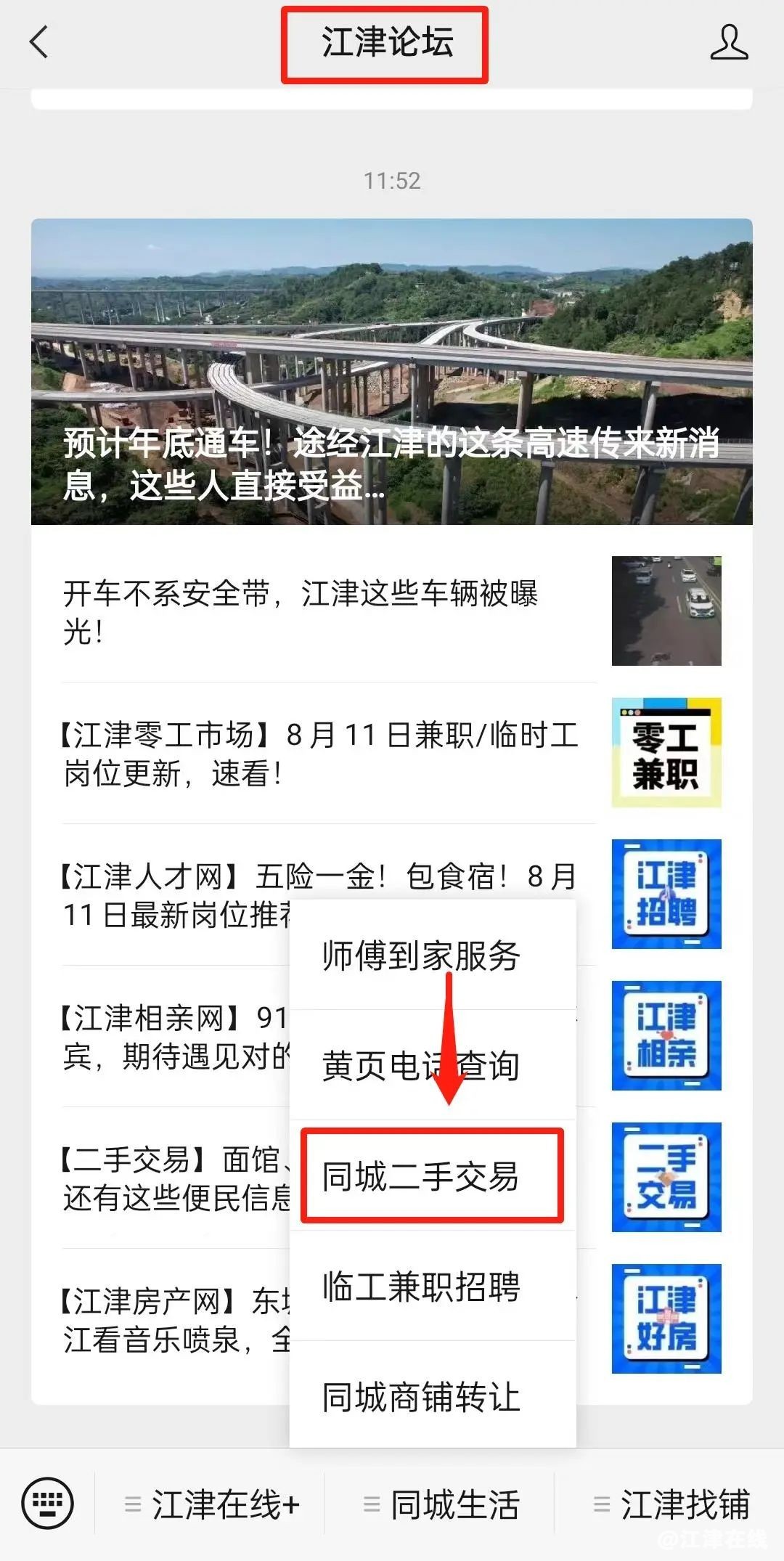Screen dimensions: 784x1561
Task: Switch to keyboard input mode
Action: pos(47,1503)
